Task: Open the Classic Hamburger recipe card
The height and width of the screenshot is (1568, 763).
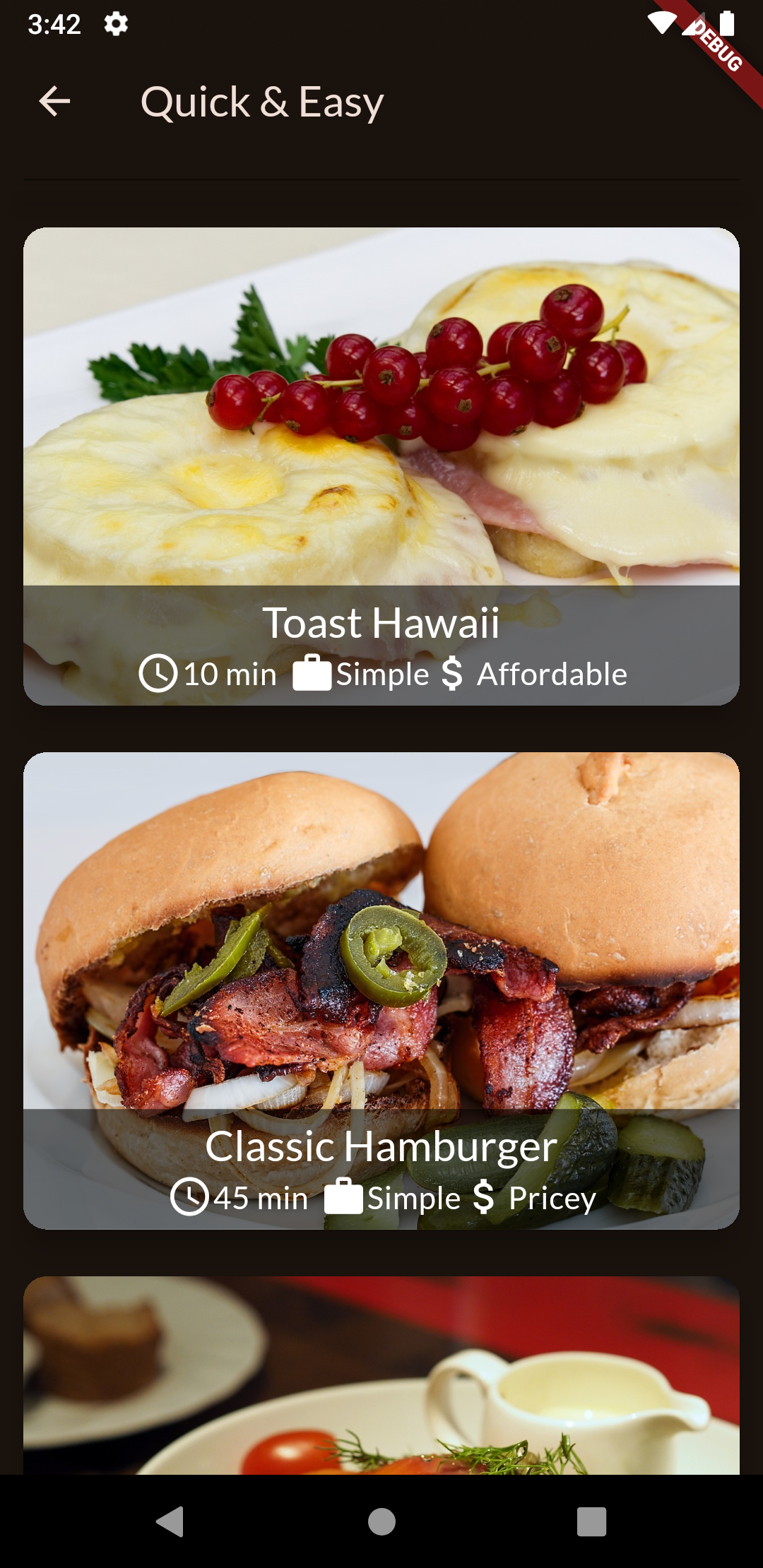Action: 381,990
